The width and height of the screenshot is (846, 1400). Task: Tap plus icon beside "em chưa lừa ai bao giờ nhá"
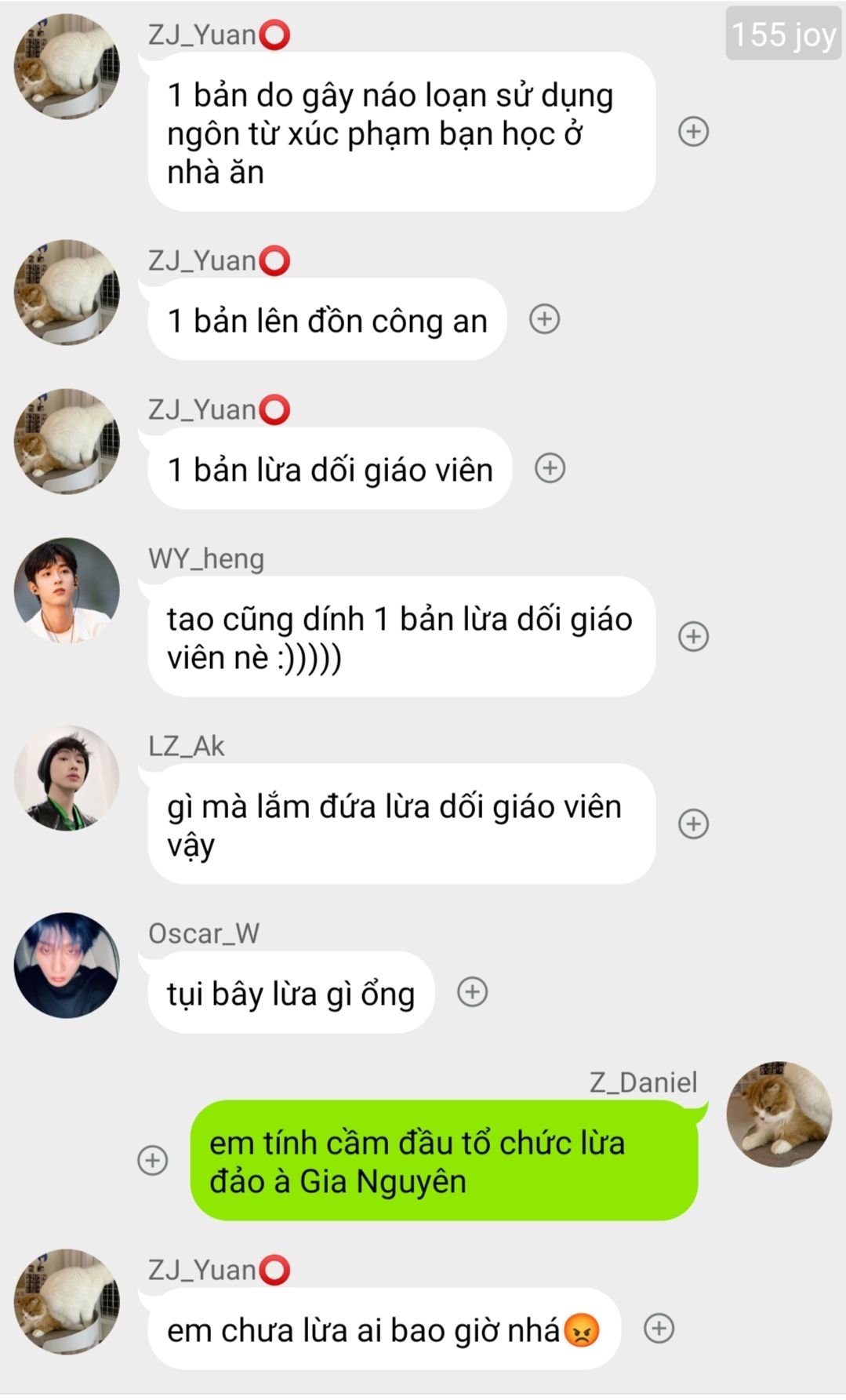659,1329
